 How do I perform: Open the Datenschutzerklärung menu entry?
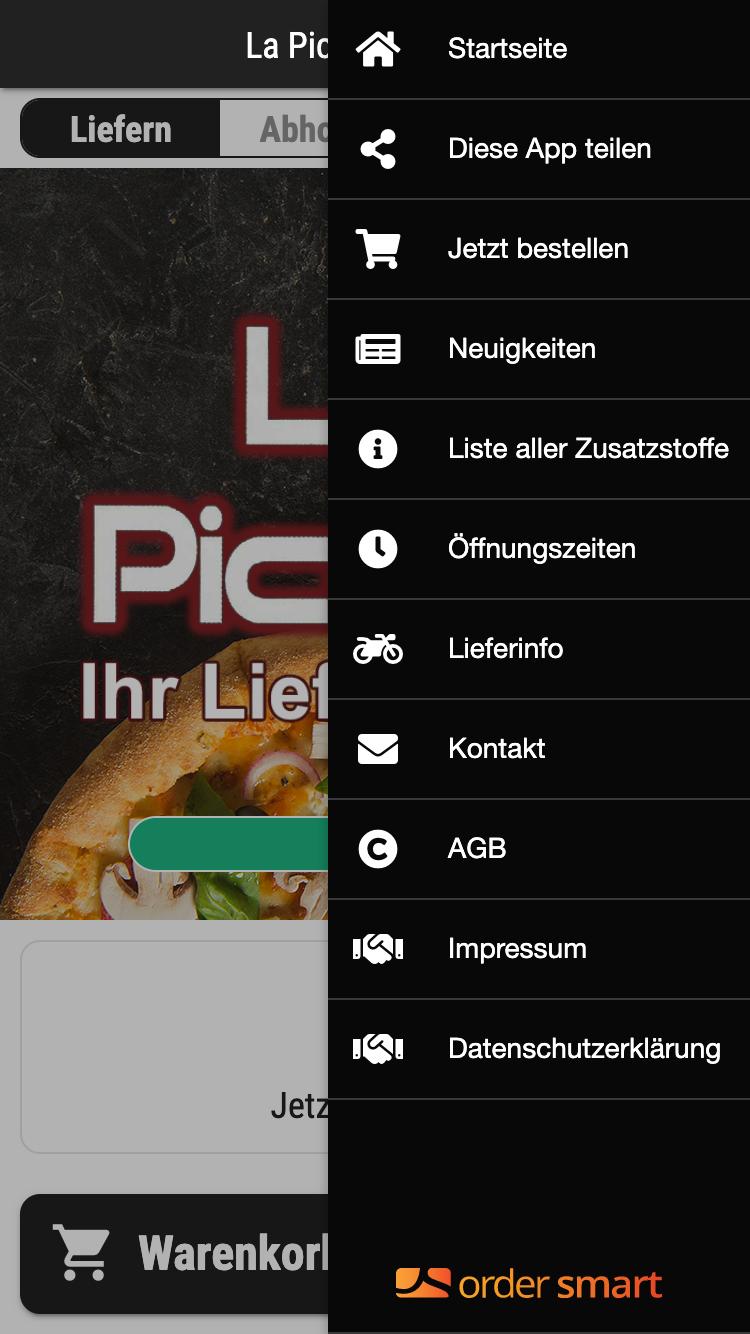584,1049
